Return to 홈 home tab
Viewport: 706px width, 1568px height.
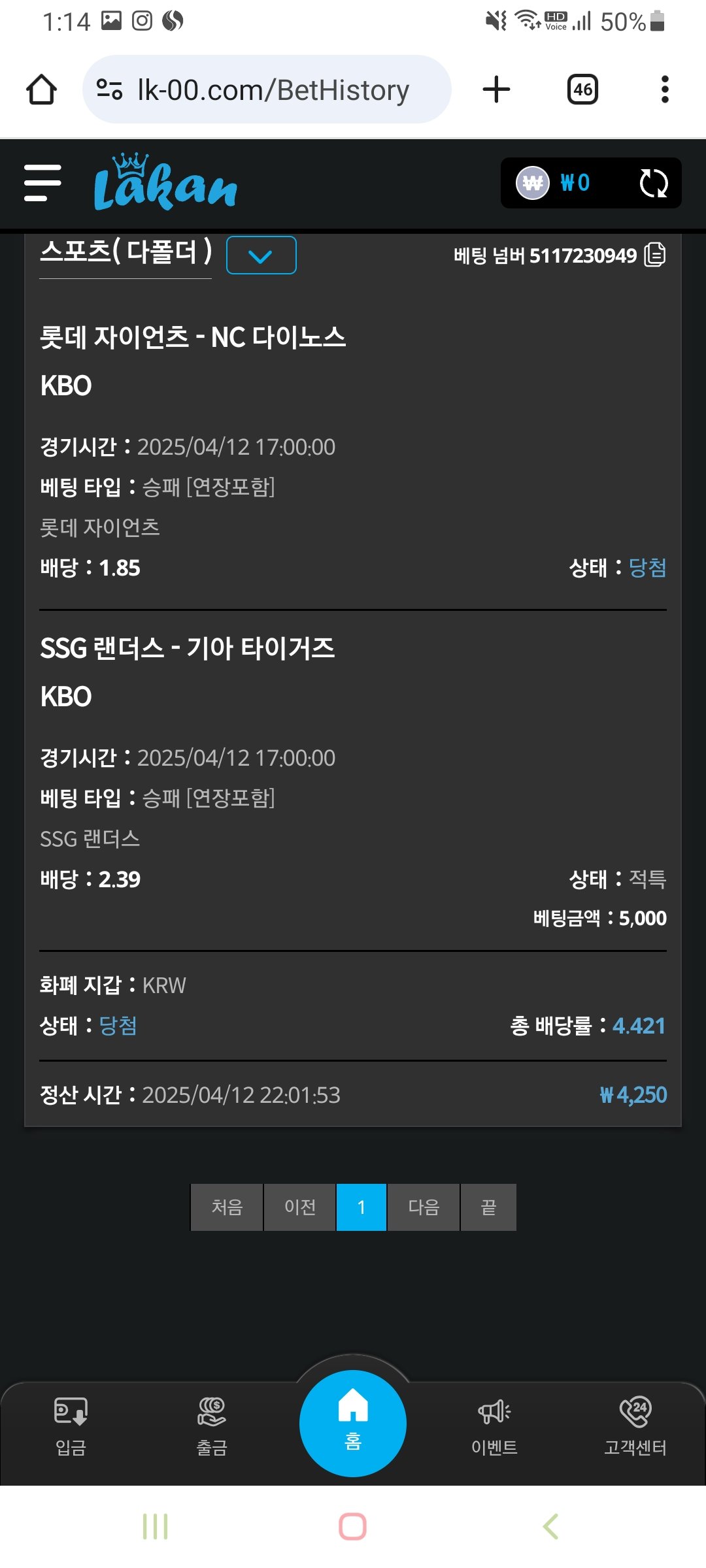point(353,1423)
